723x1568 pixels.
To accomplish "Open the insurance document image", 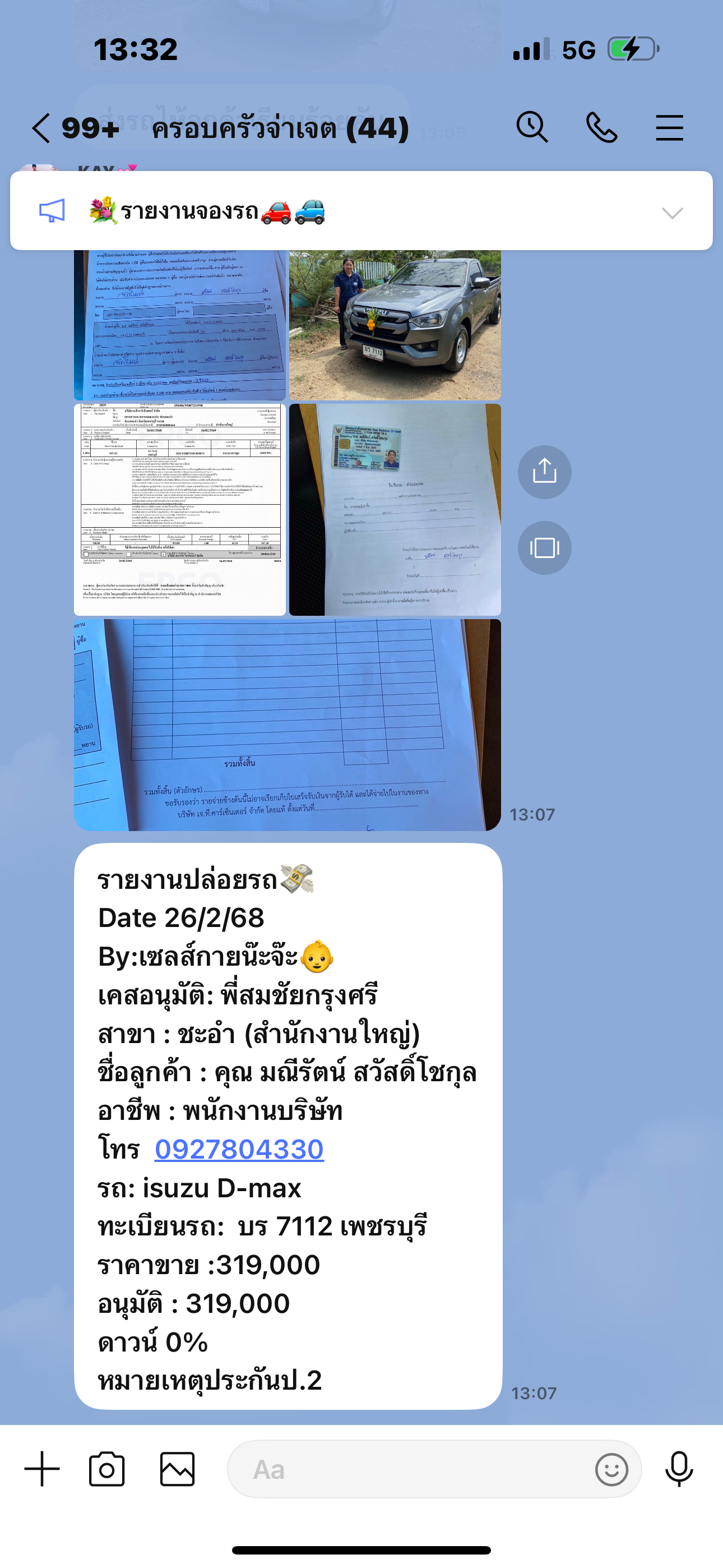I will pos(179,509).
